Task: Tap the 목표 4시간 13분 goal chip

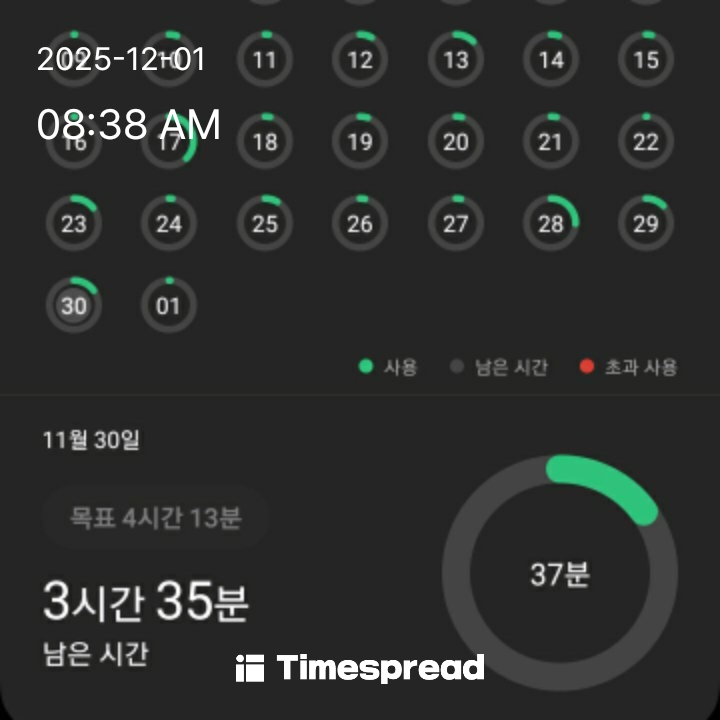Action: (x=155, y=518)
